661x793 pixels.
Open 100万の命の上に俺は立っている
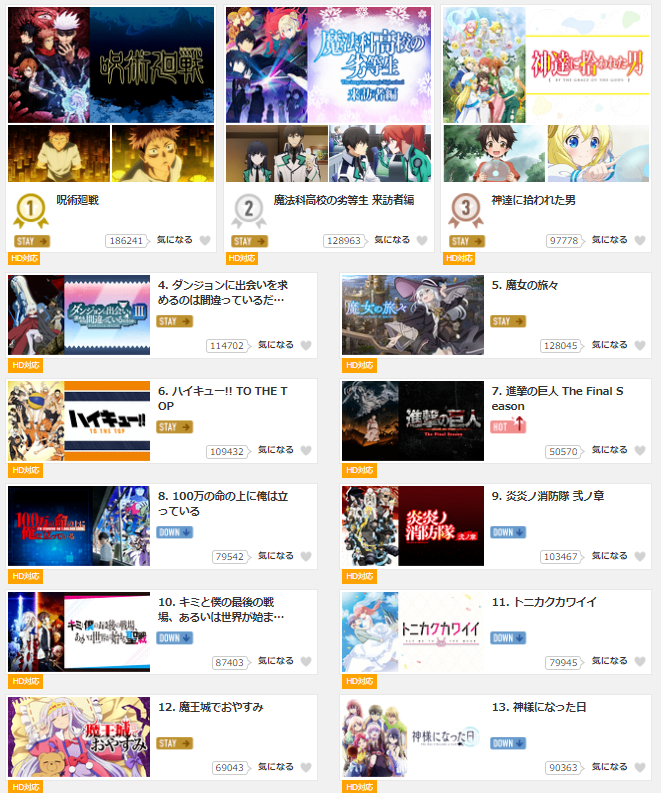[x=79, y=526]
